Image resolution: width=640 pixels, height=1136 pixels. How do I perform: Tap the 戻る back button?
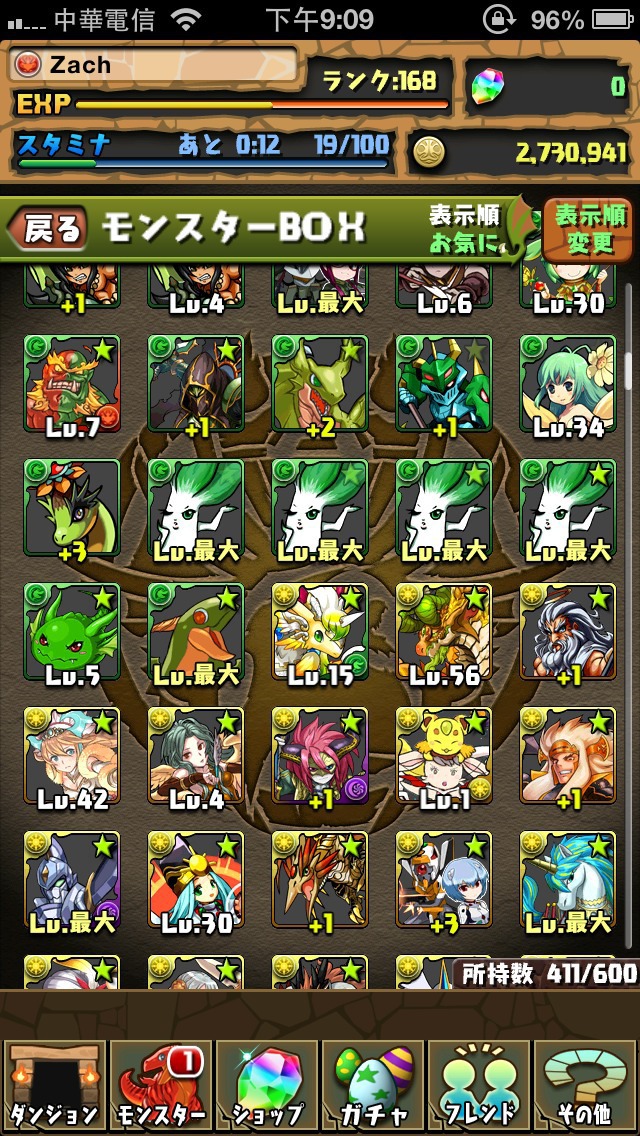45,229
